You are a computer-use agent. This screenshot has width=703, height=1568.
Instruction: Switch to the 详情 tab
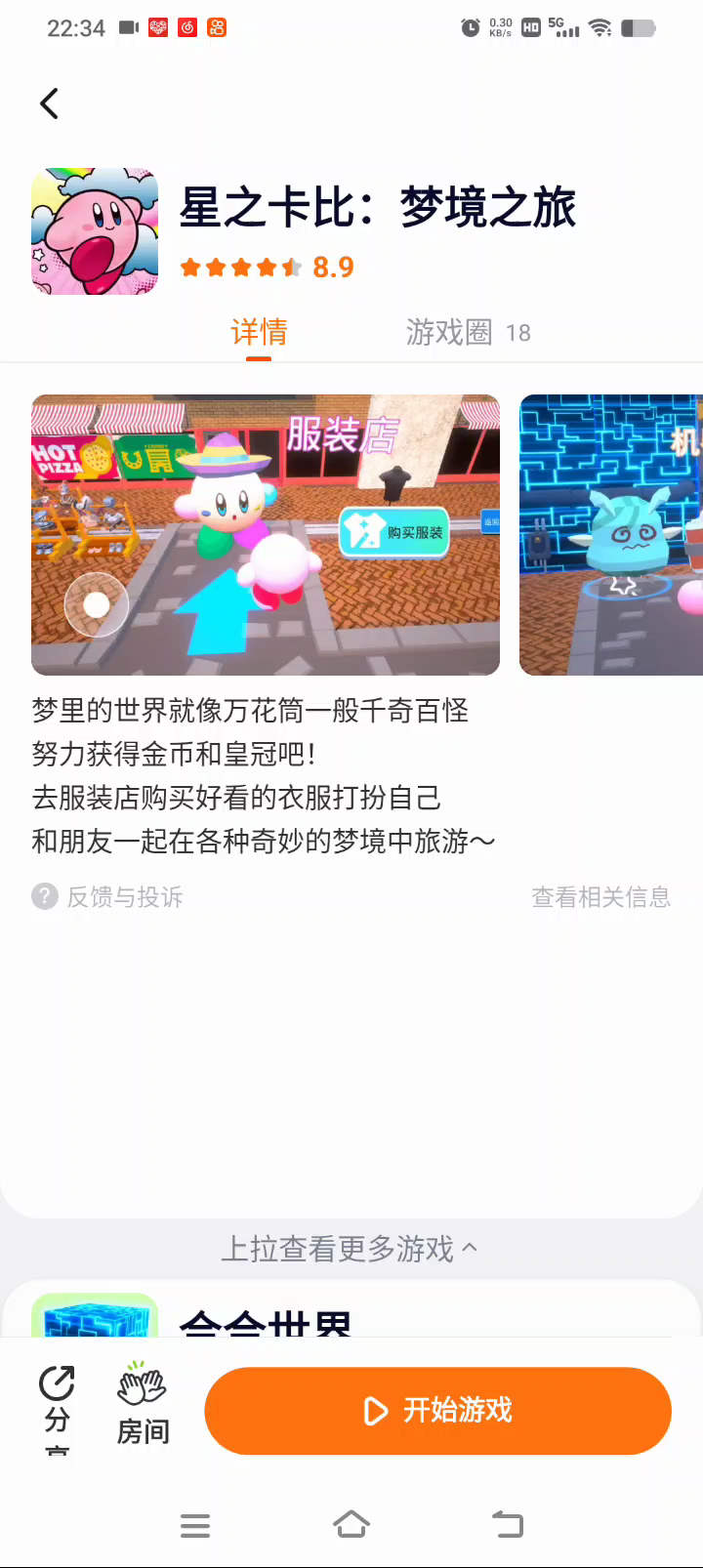tap(259, 333)
